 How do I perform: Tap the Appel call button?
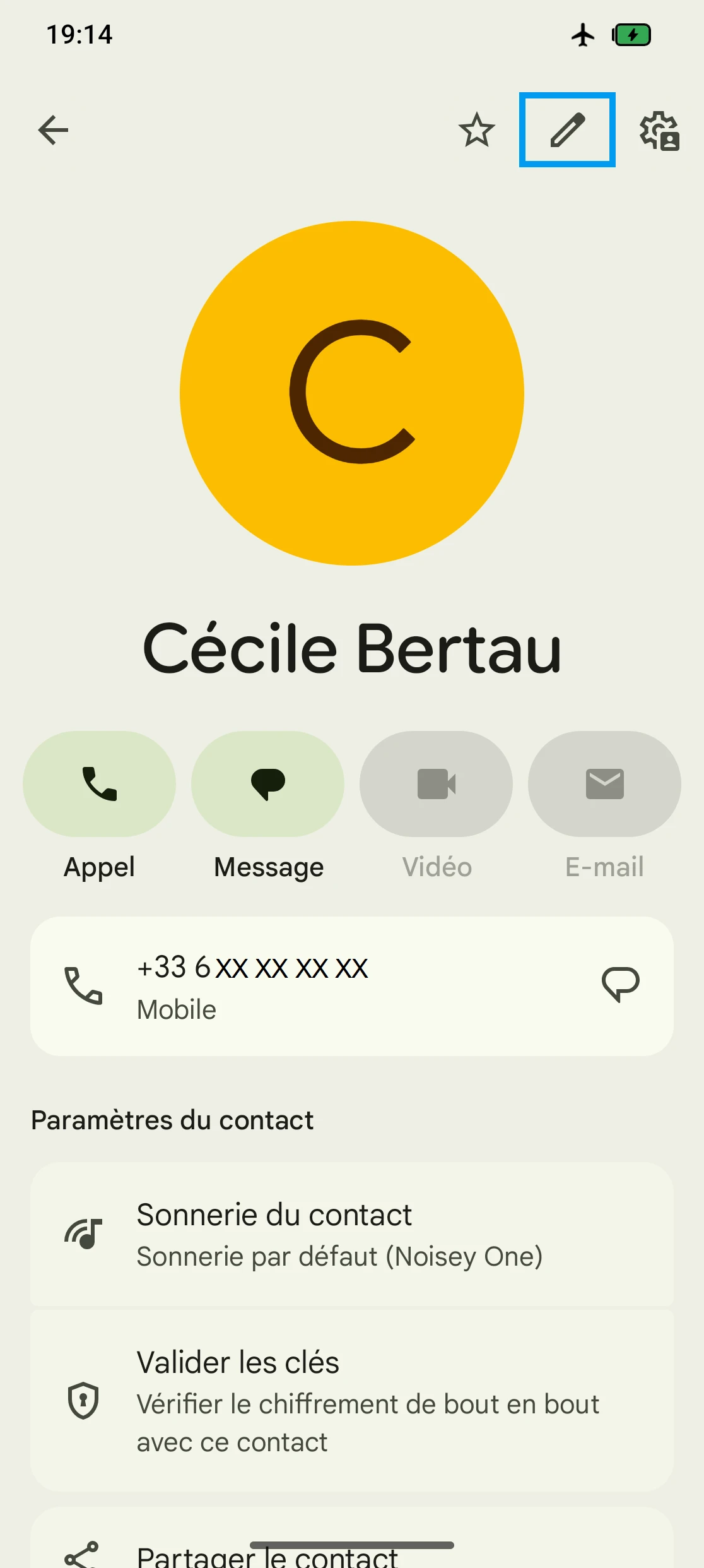coord(99,784)
